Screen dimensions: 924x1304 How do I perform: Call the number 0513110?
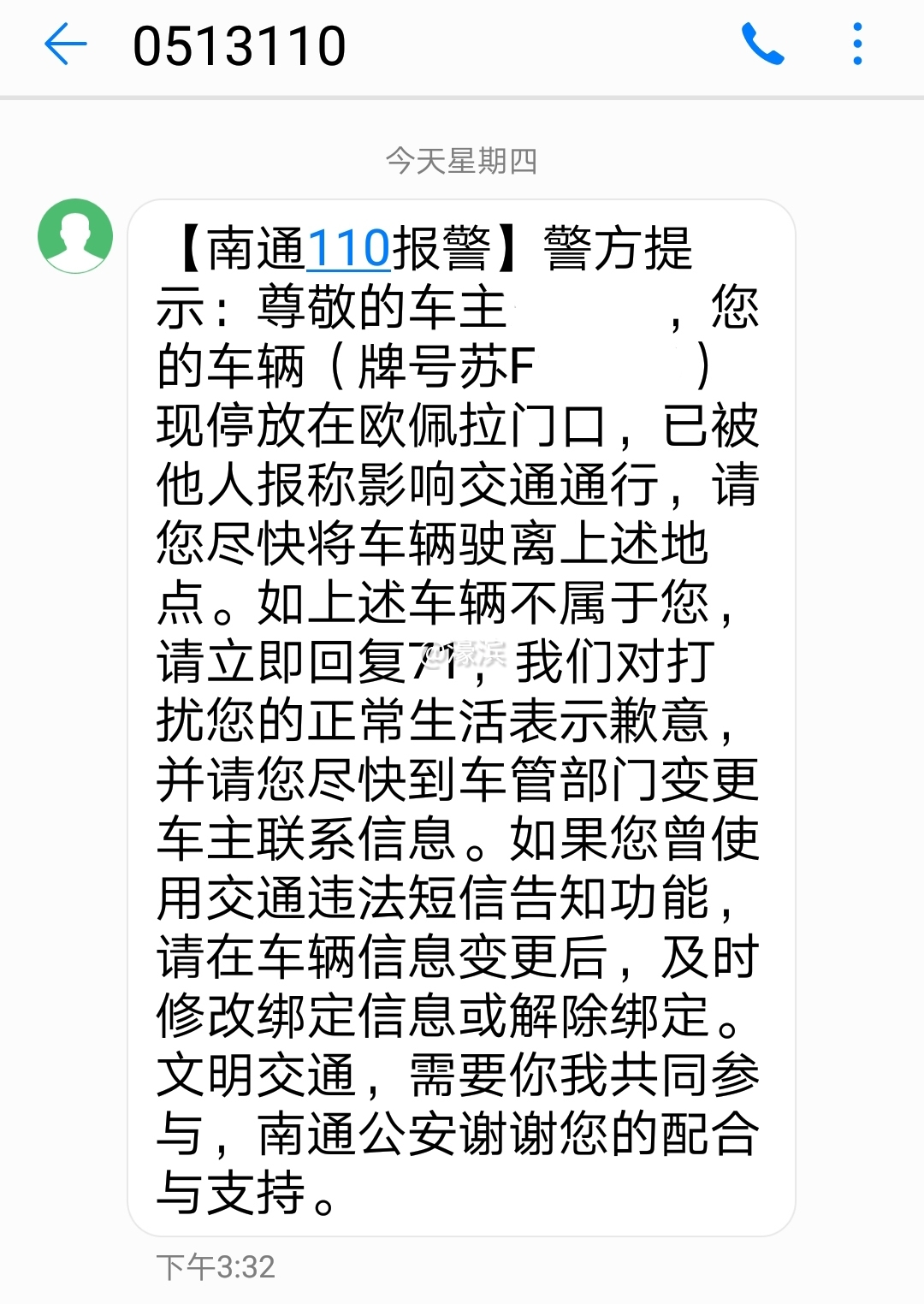(762, 44)
